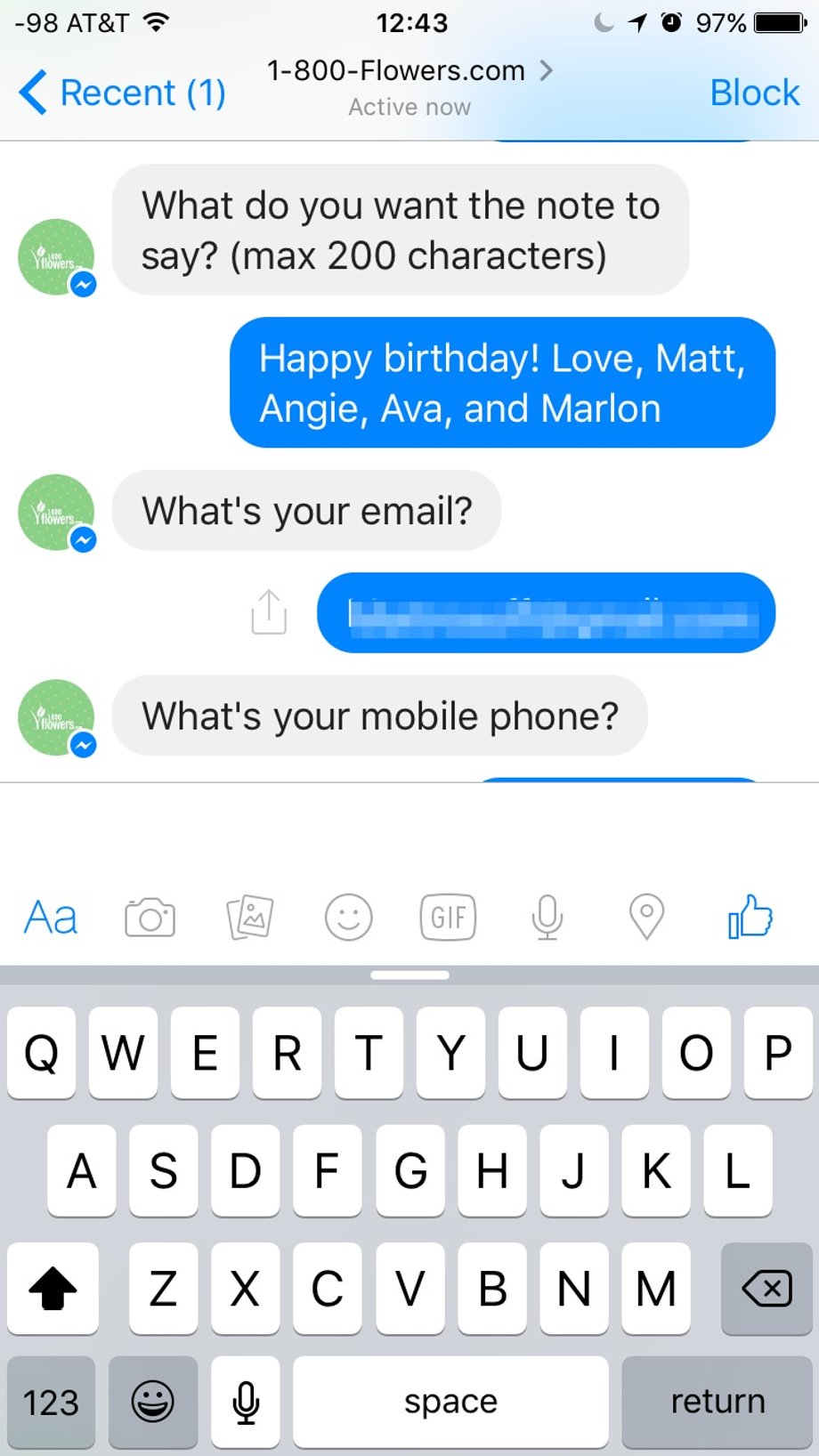Open the GIF search
This screenshot has height=1456, width=819.
click(448, 917)
